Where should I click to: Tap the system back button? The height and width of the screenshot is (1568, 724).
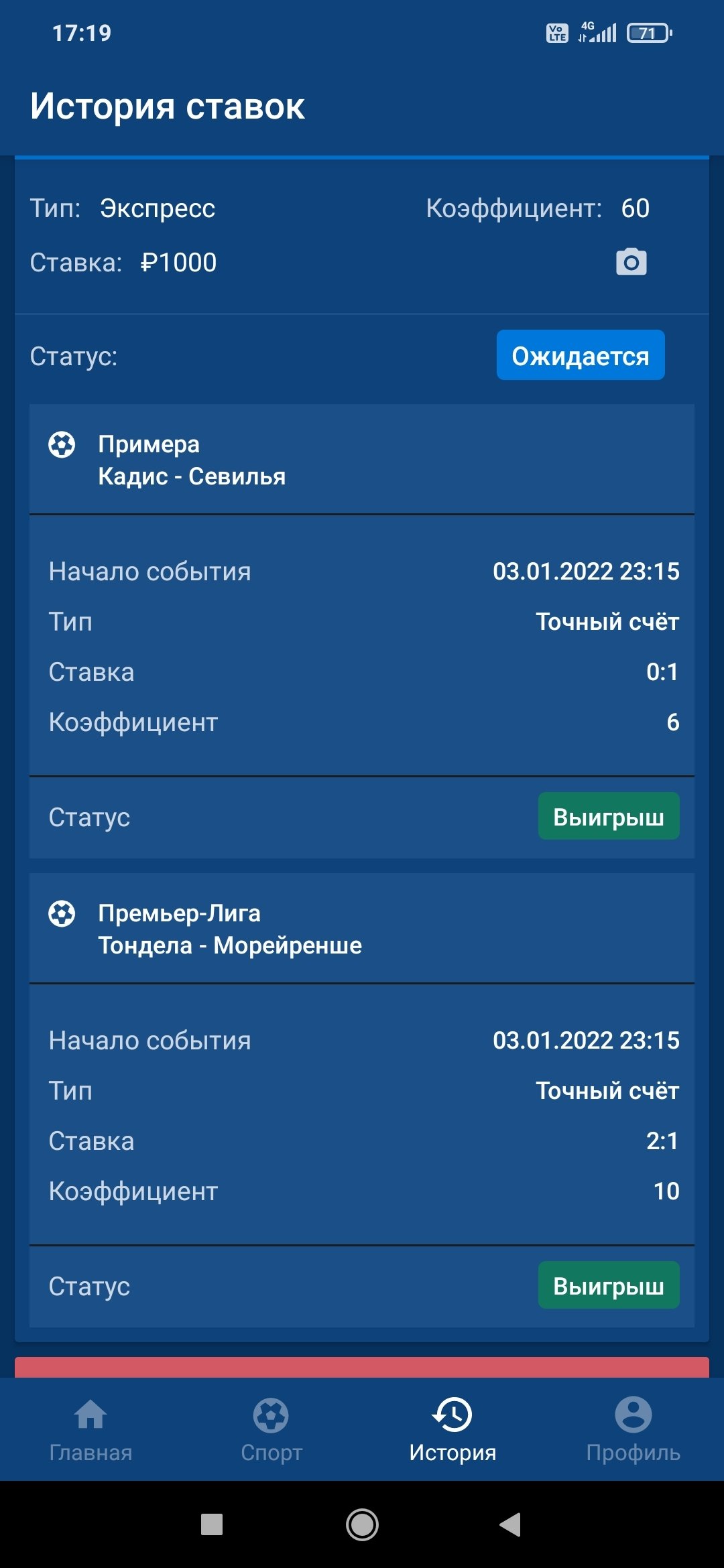[511, 1524]
